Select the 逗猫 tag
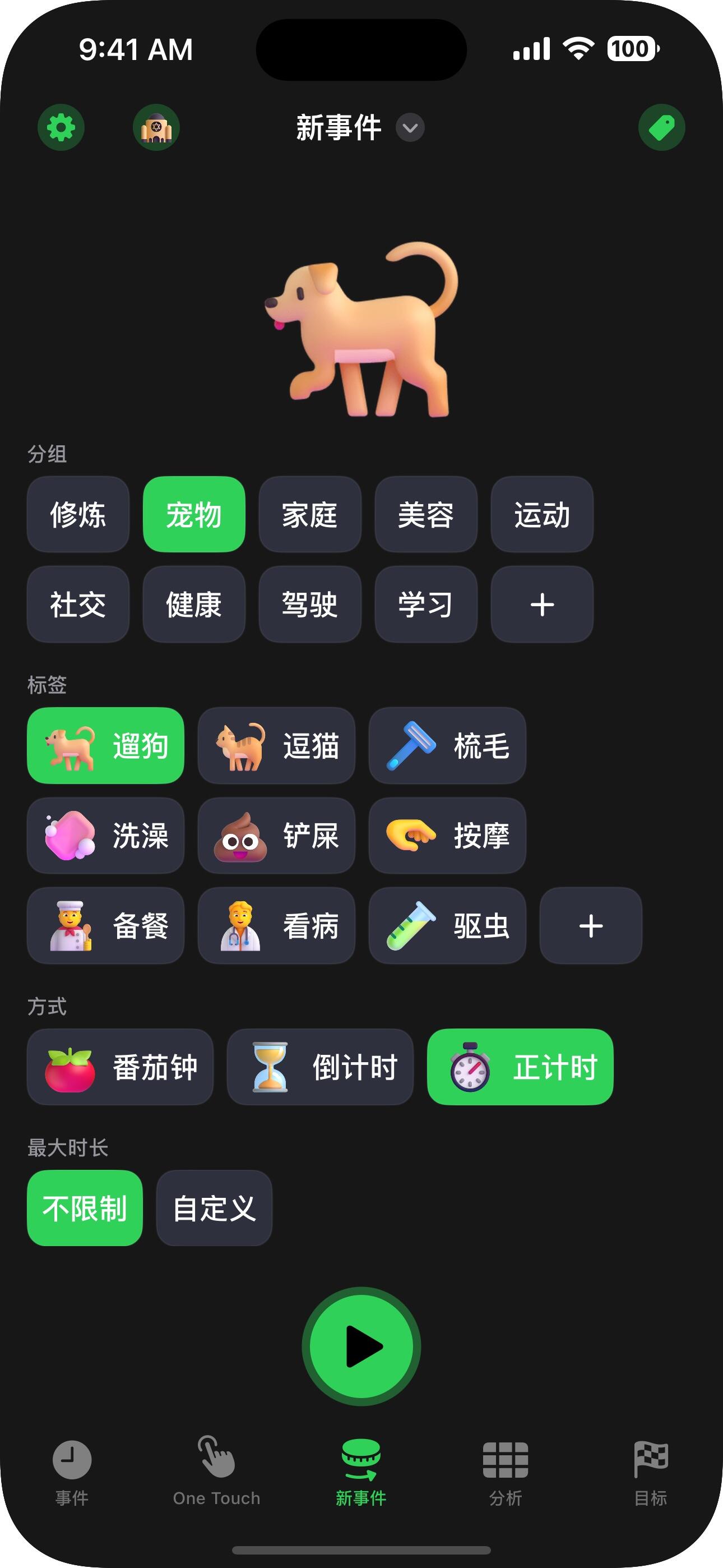The width and height of the screenshot is (723, 1568). coord(276,746)
